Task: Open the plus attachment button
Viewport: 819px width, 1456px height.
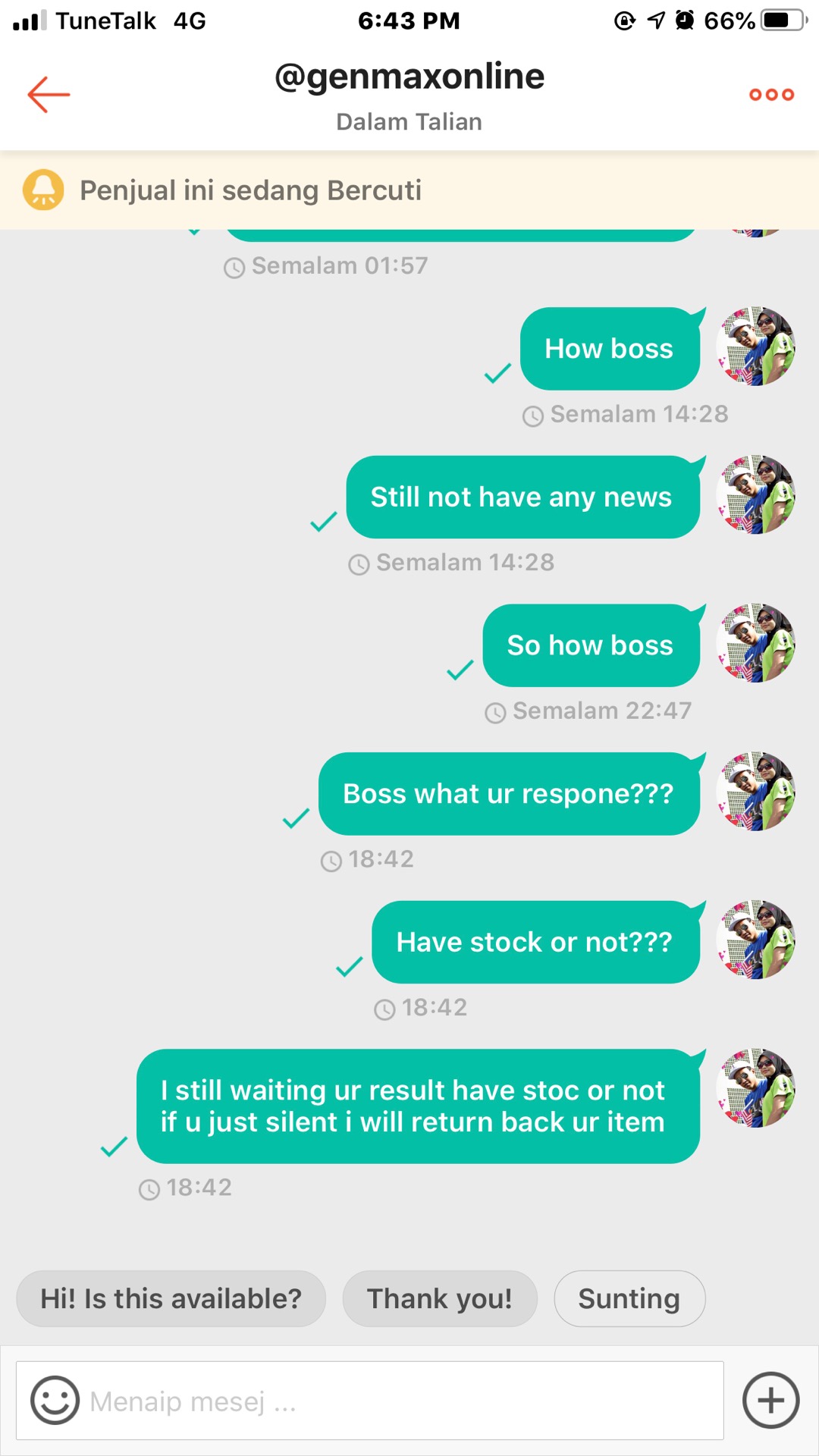Action: 770,1401
